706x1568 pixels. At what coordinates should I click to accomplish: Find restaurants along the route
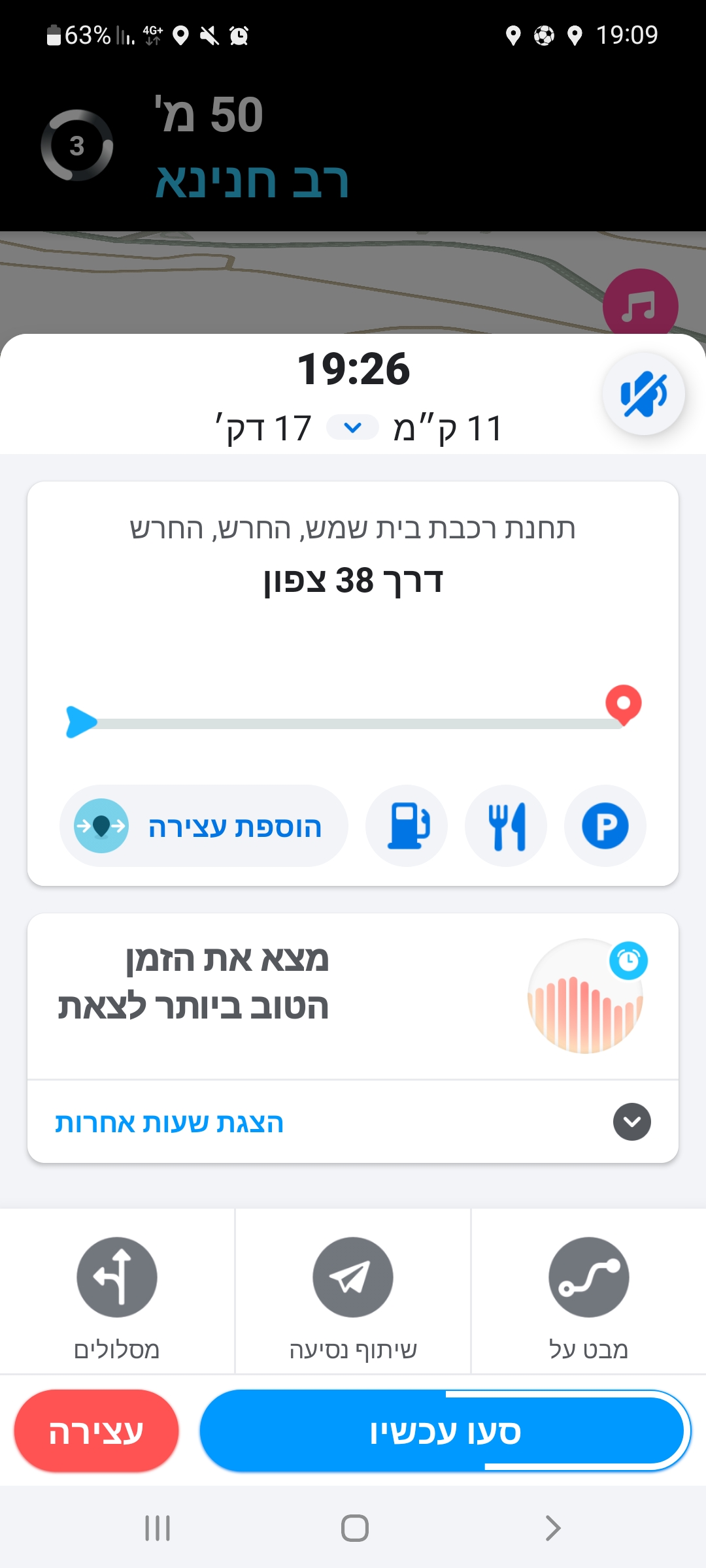coord(506,826)
